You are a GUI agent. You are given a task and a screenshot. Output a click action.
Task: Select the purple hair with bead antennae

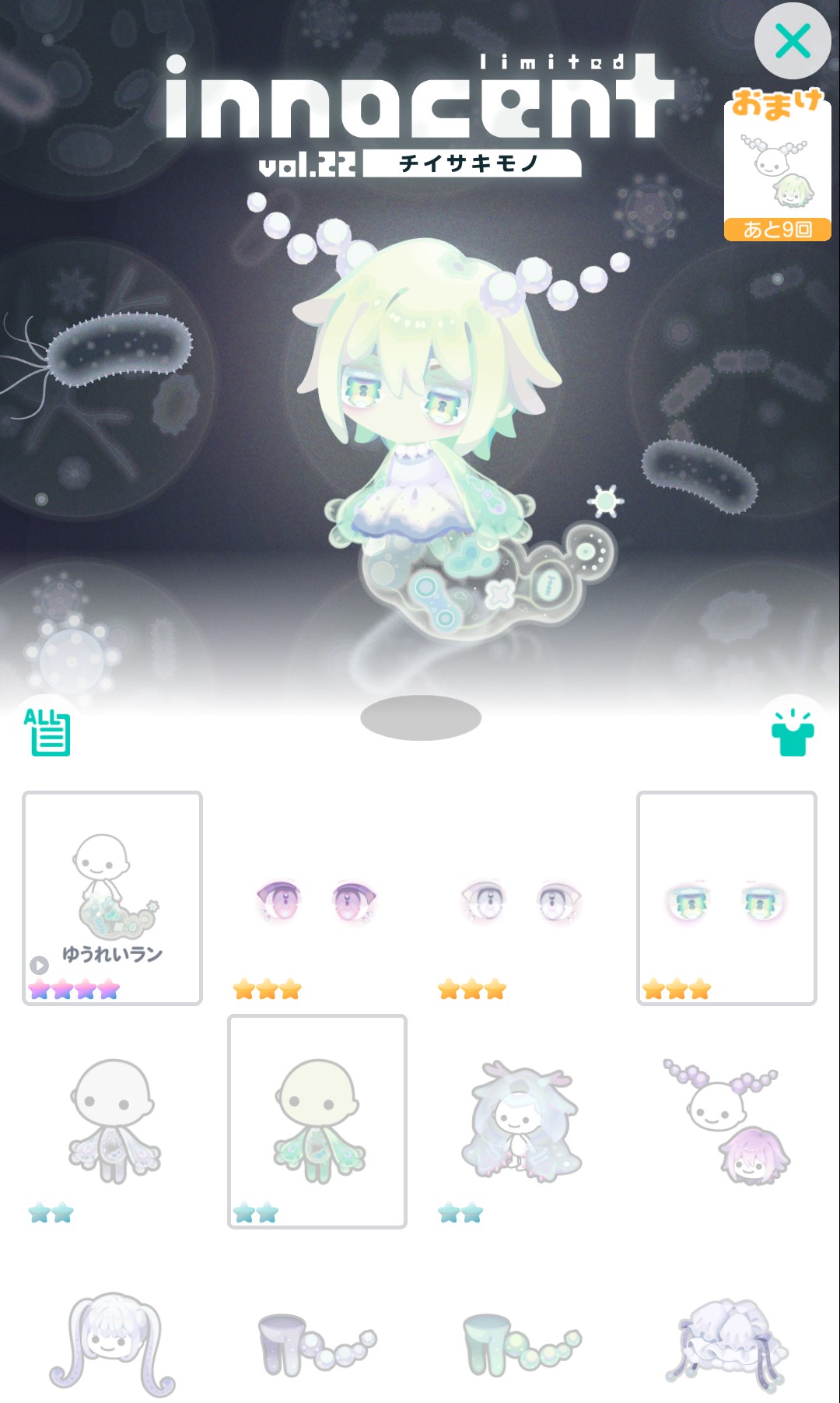tap(726, 1121)
